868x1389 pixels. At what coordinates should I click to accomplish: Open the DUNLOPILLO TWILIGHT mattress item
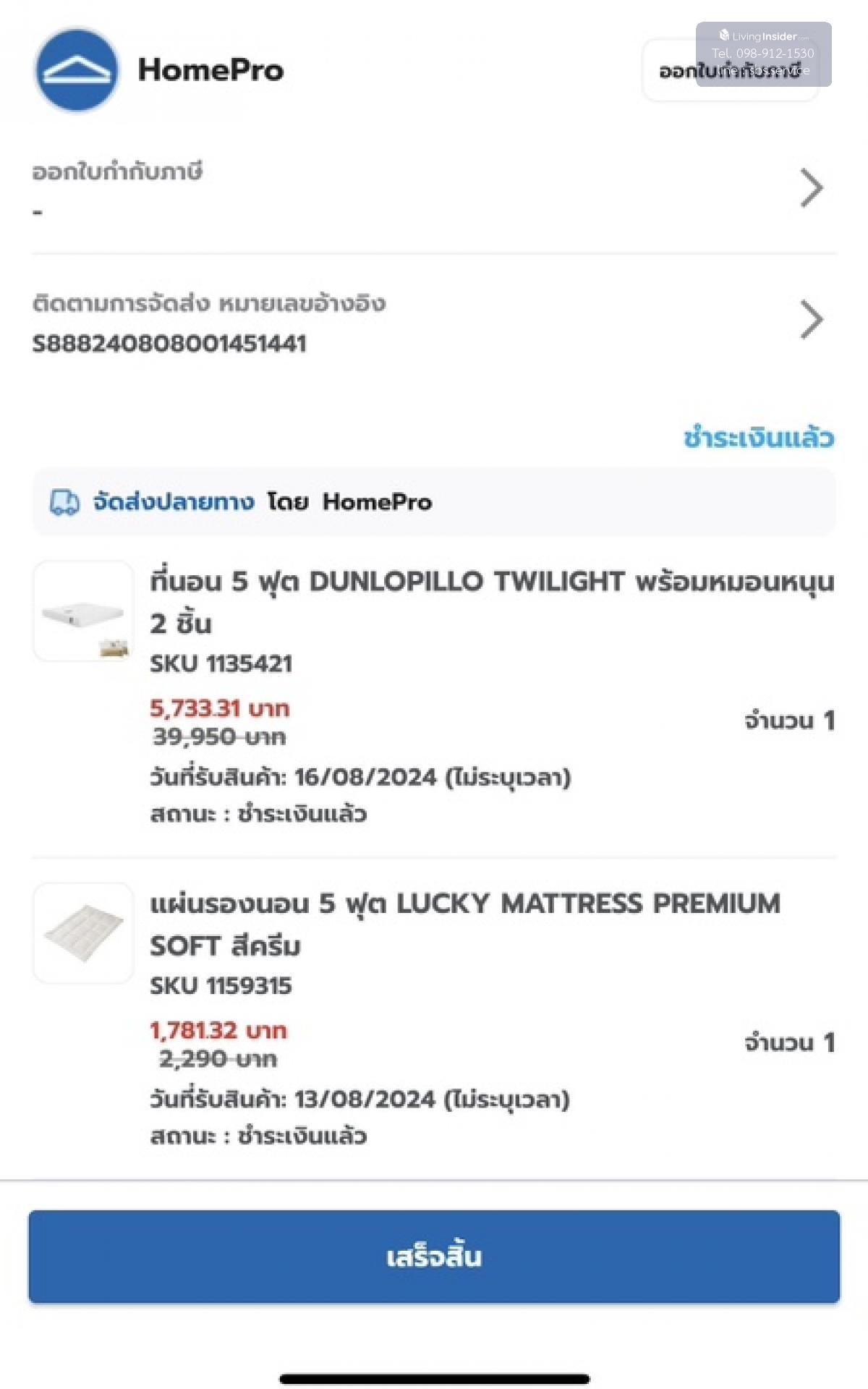pyautogui.click(x=490, y=602)
